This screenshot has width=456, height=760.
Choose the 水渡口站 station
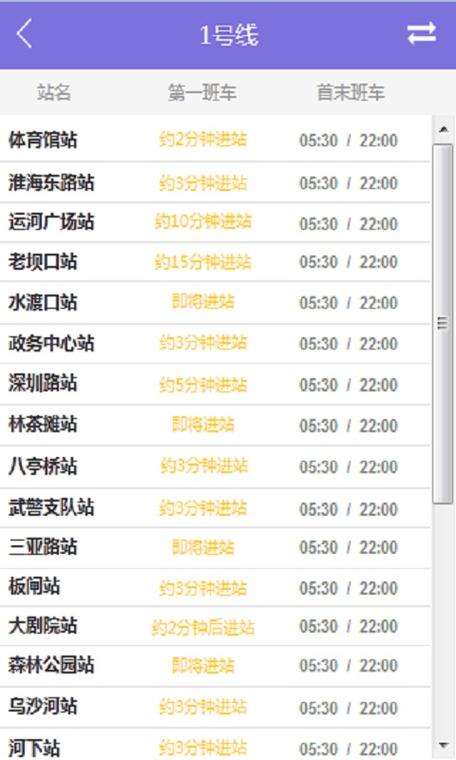coord(215,302)
